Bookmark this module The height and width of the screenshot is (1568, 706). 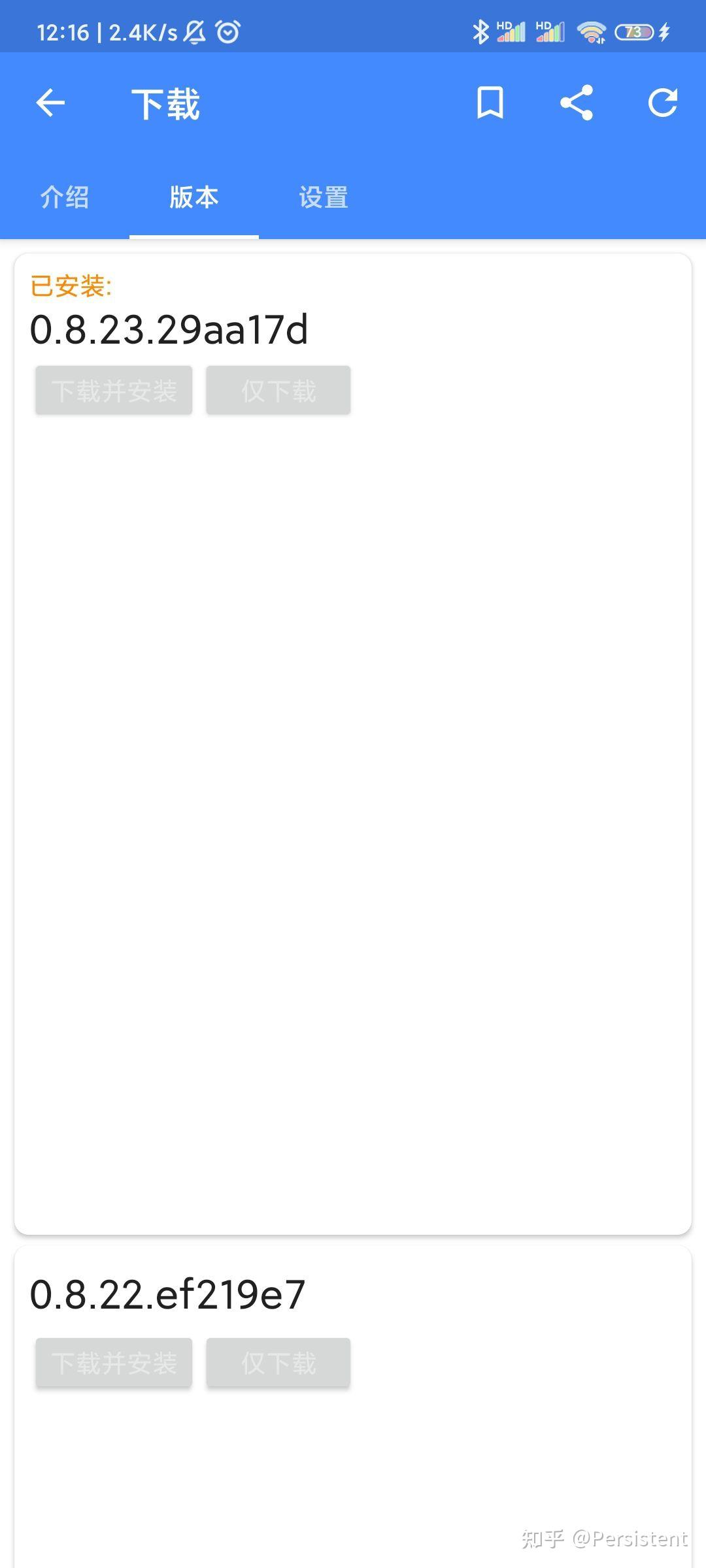pyautogui.click(x=490, y=103)
